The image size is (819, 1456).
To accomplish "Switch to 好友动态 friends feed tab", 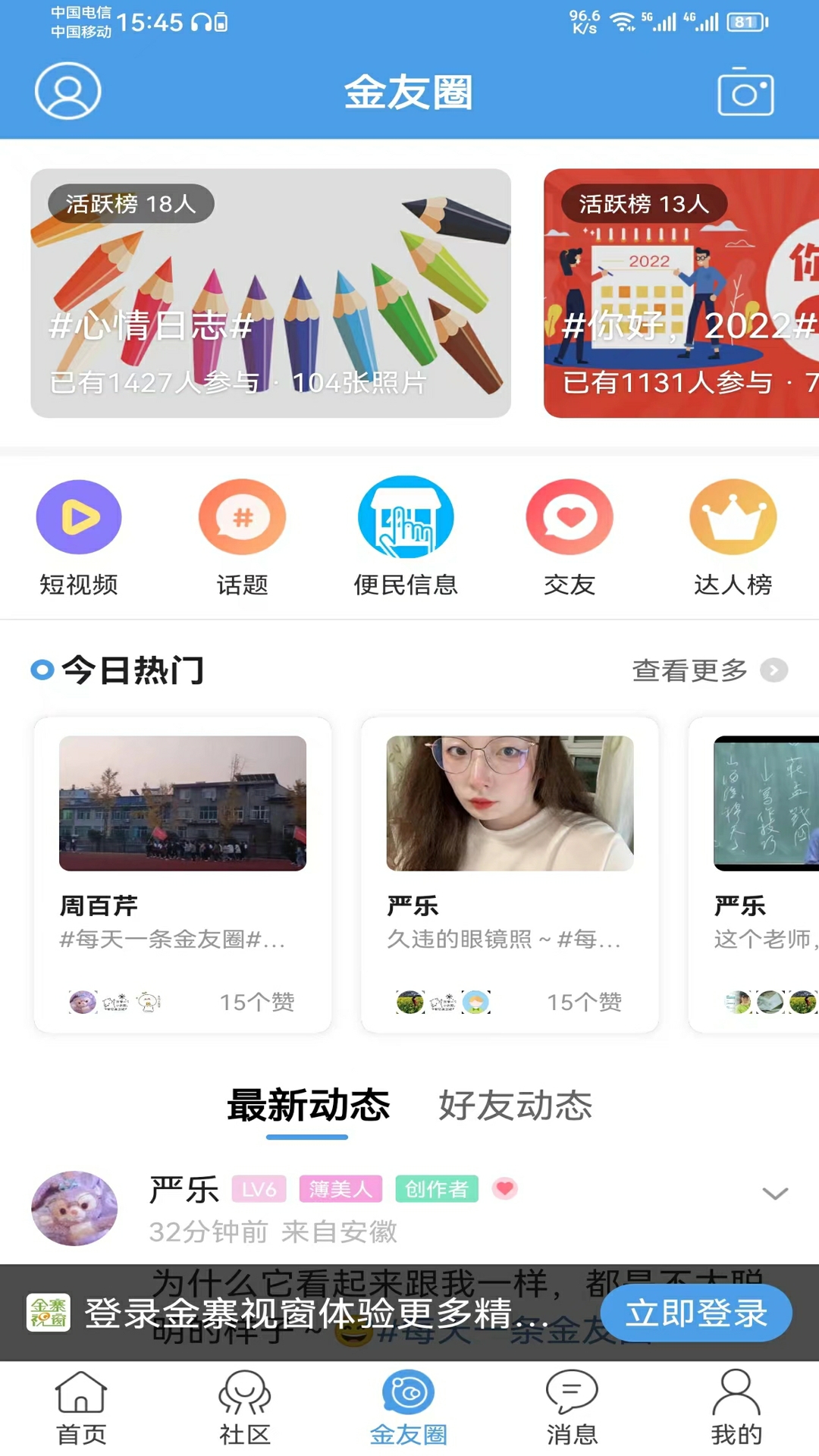I will pyautogui.click(x=515, y=1106).
